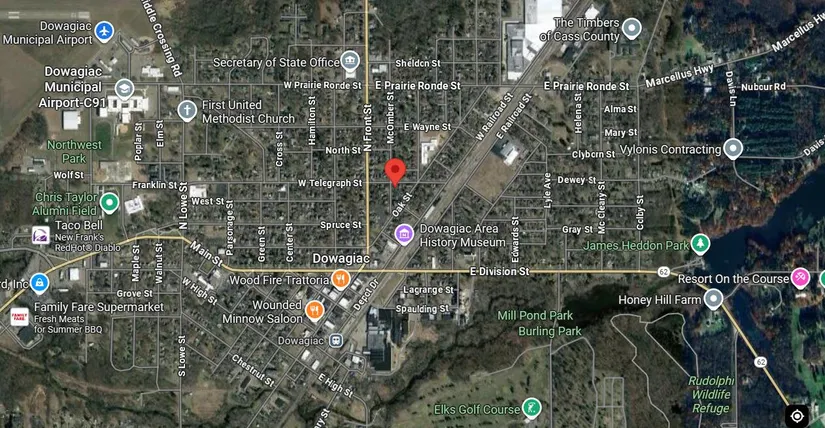Image resolution: width=825 pixels, height=428 pixels.
Task: Open Honey Hill Farm marker
Action: pyautogui.click(x=713, y=299)
